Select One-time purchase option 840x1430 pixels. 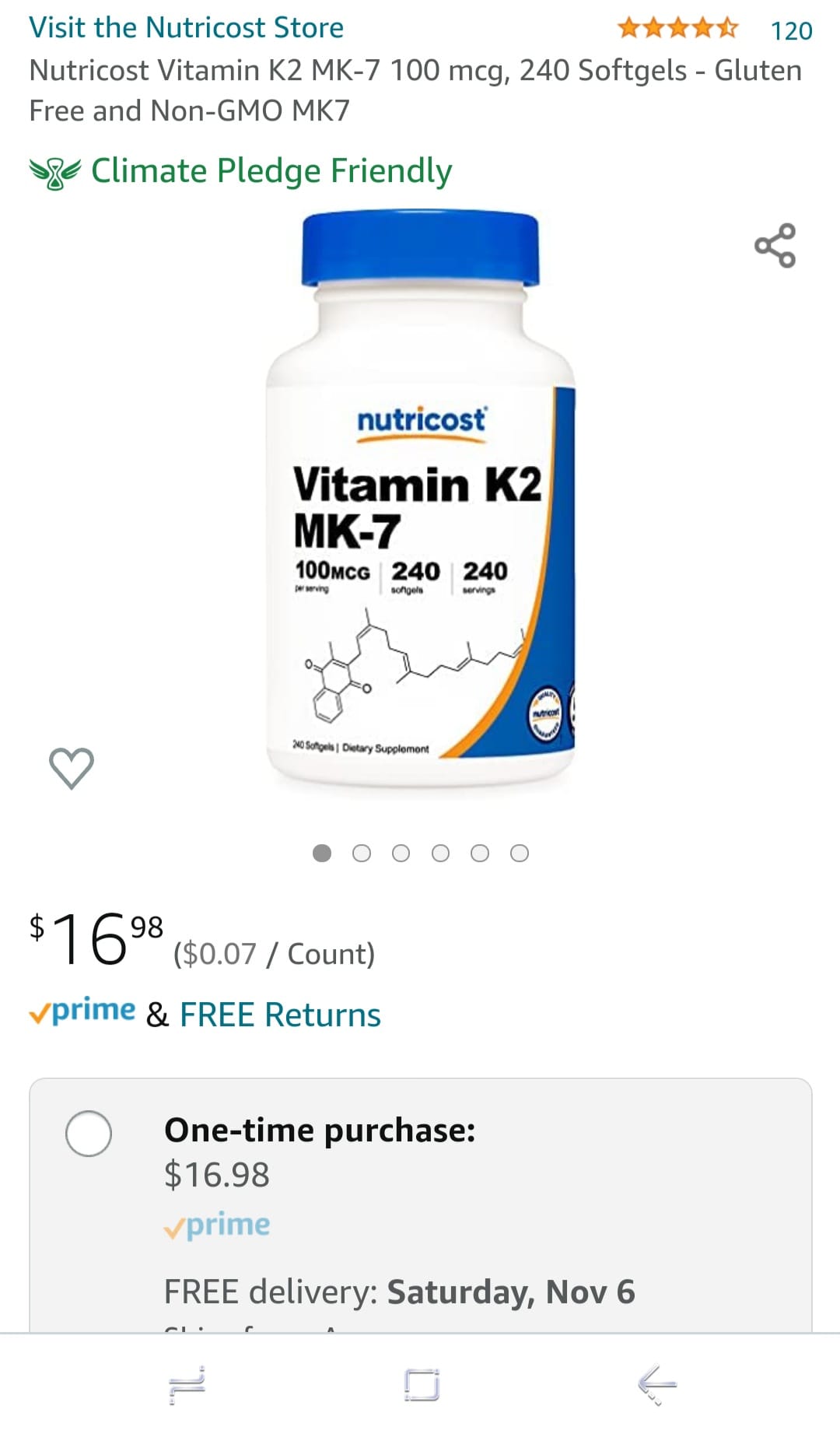(89, 1133)
